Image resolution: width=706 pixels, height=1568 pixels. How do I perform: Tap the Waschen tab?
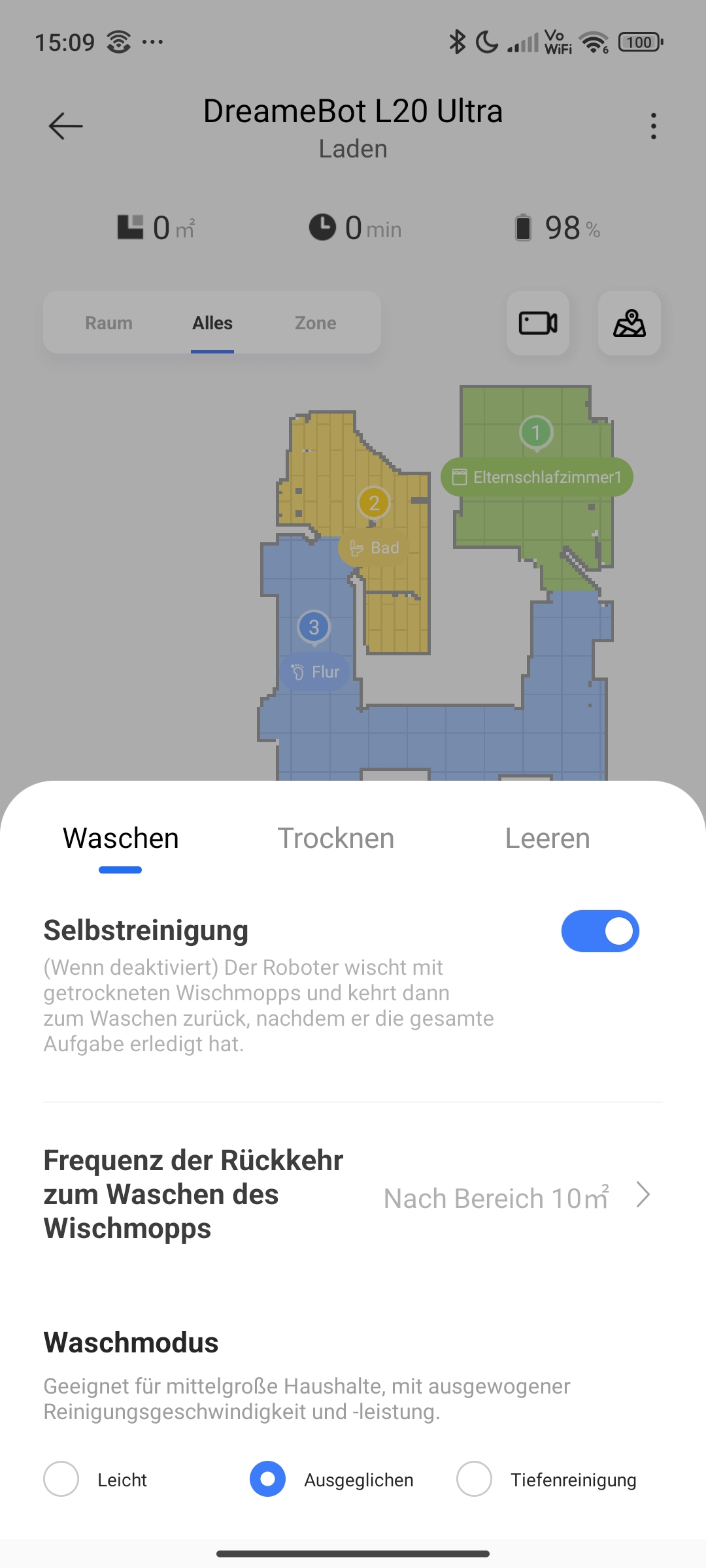tap(121, 838)
